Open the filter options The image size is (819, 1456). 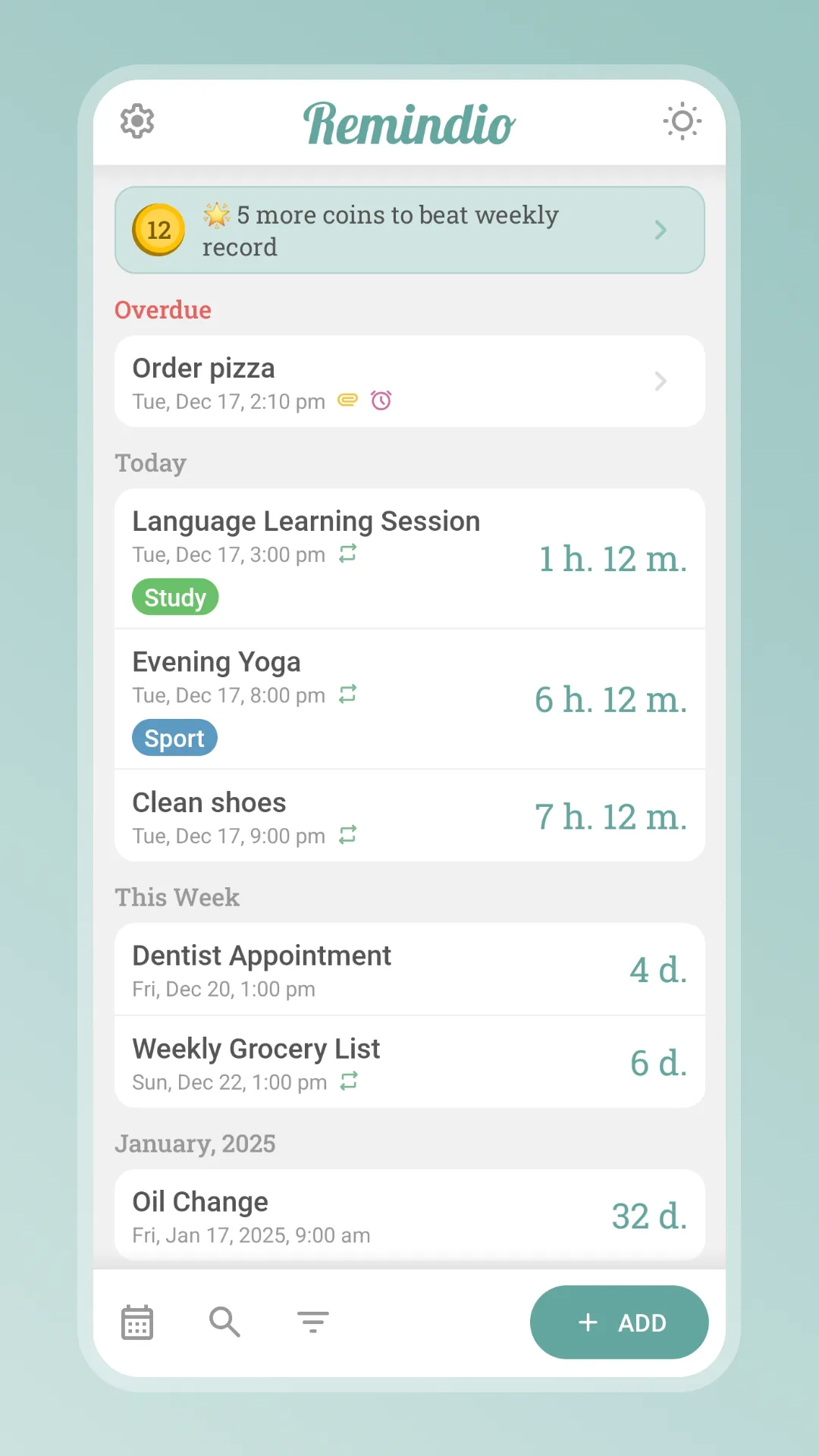[312, 1323]
